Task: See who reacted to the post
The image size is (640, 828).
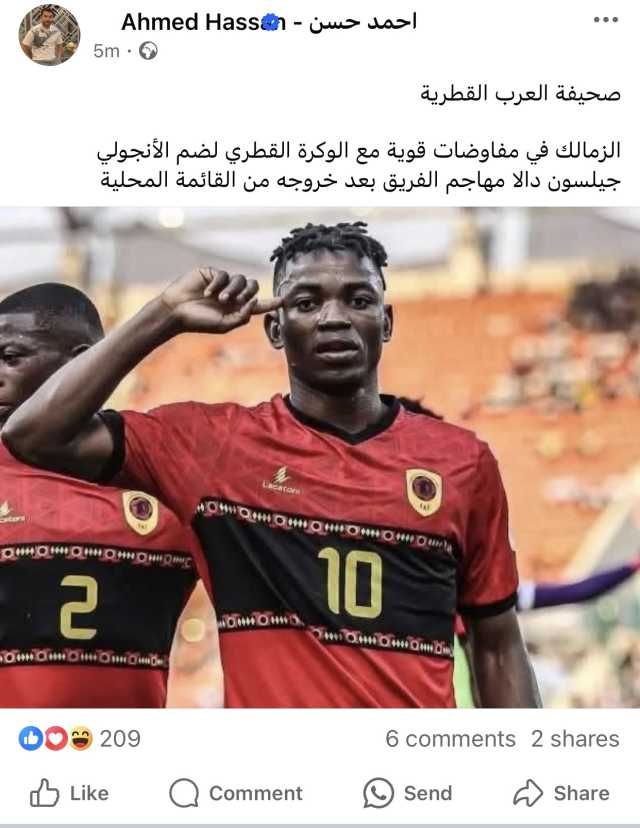Action: coord(80,739)
